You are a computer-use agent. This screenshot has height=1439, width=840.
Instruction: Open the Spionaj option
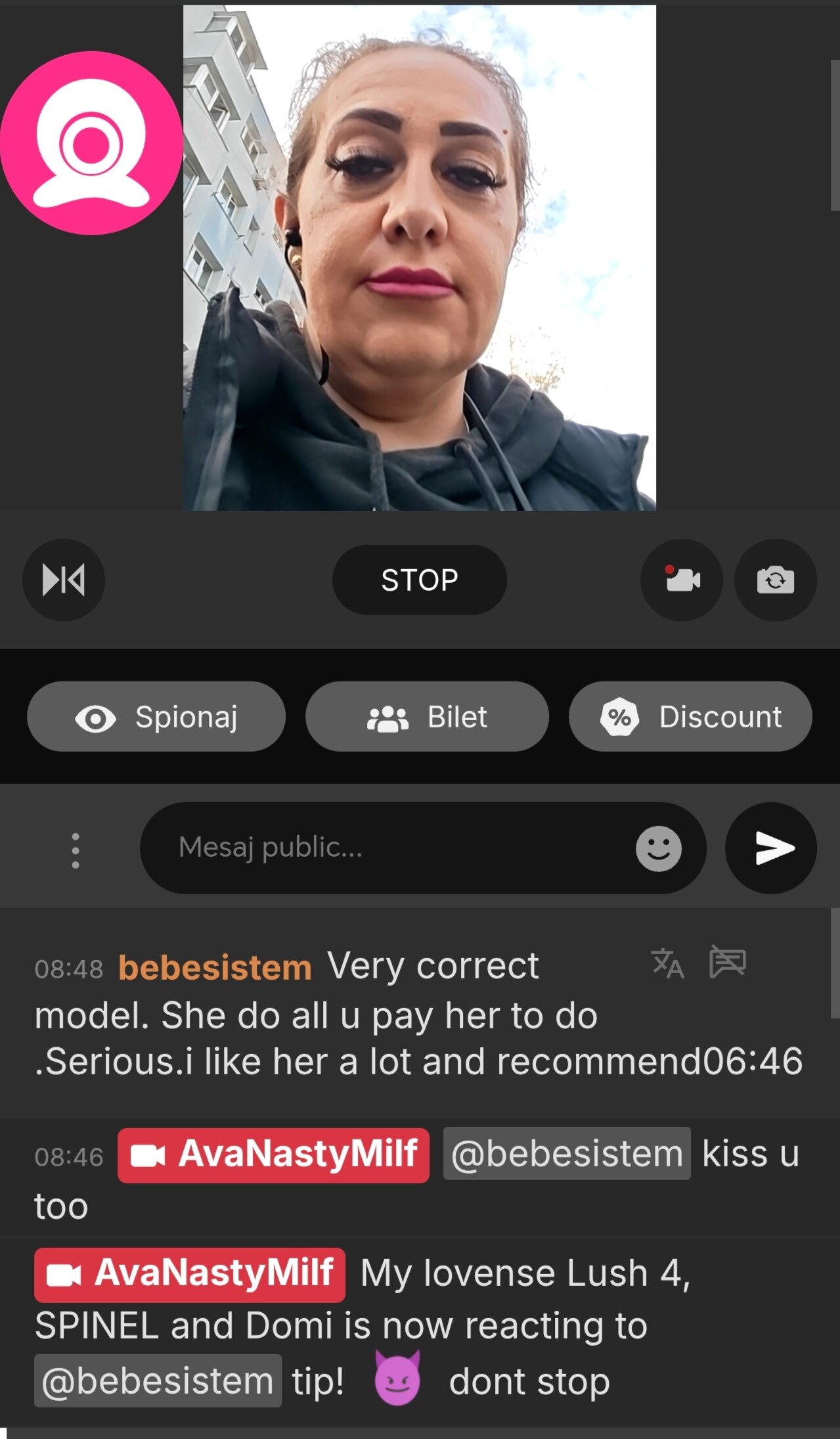[x=156, y=717]
